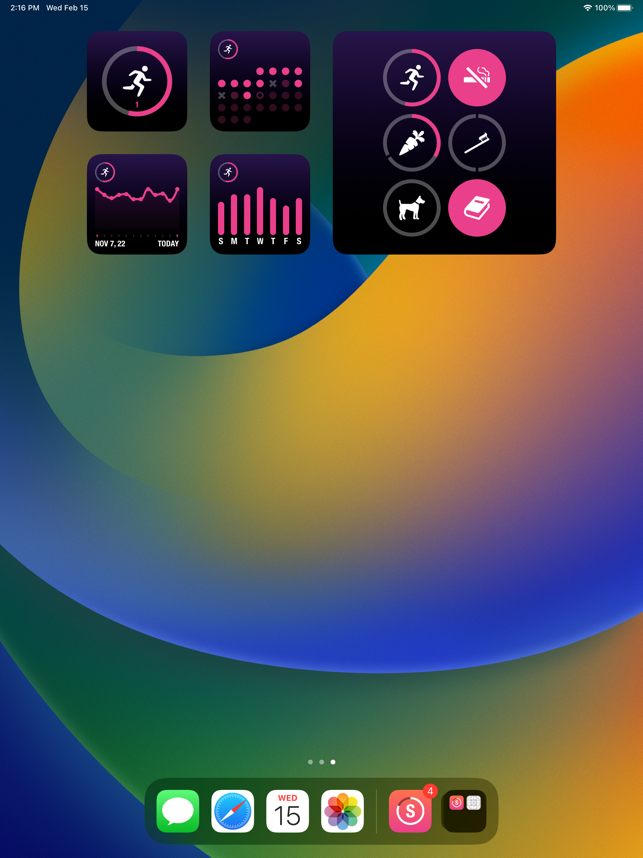643x858 pixels.
Task: Open the Streaks app with 4 badge
Action: [410, 811]
